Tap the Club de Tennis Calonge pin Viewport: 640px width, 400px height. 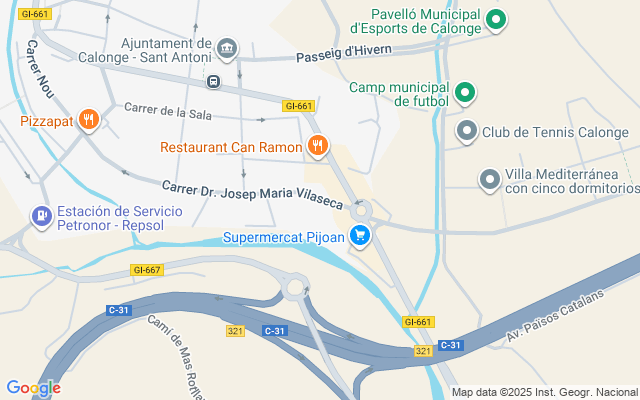(467, 131)
